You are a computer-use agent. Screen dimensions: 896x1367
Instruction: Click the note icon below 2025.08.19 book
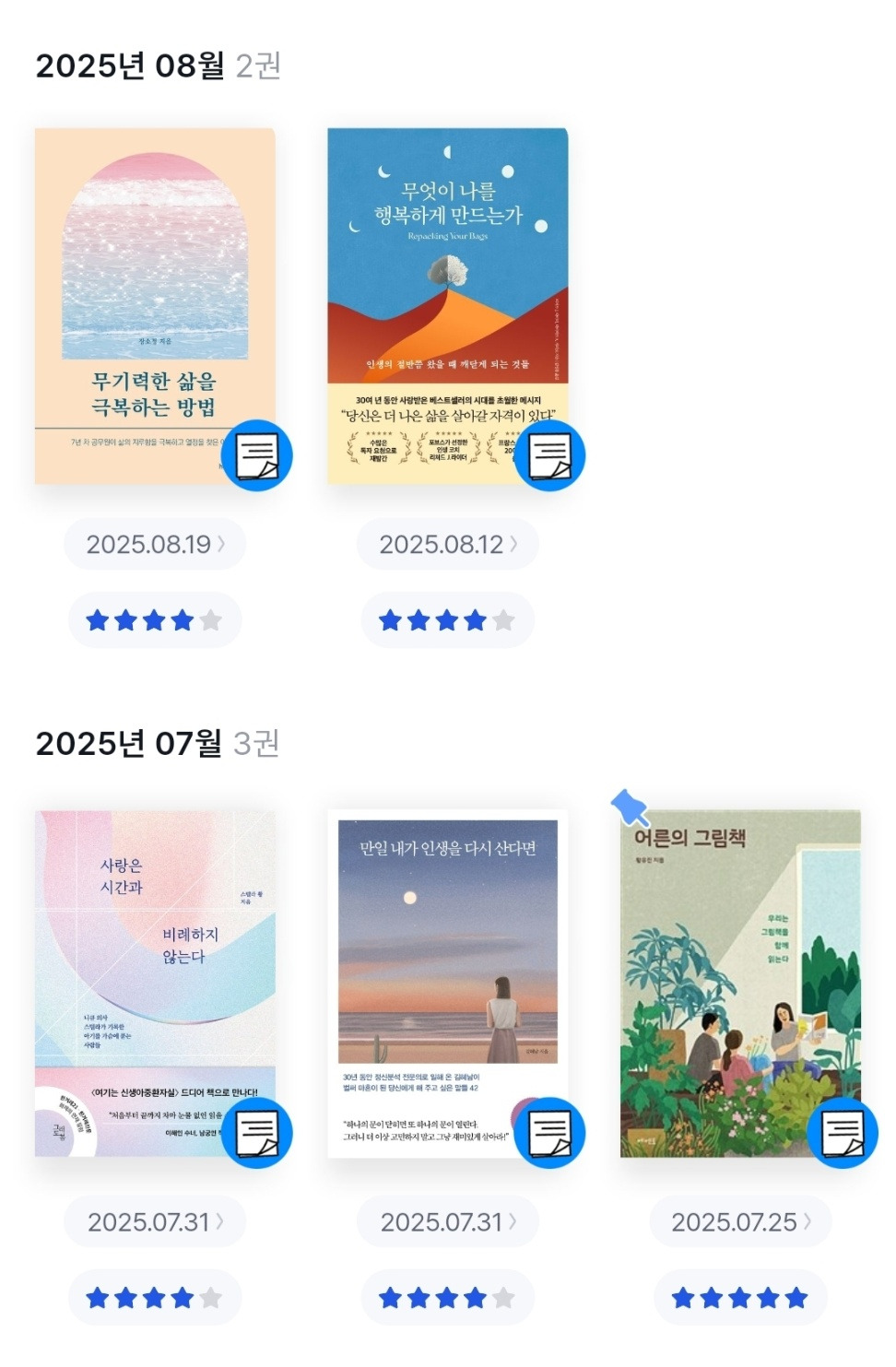(x=259, y=454)
